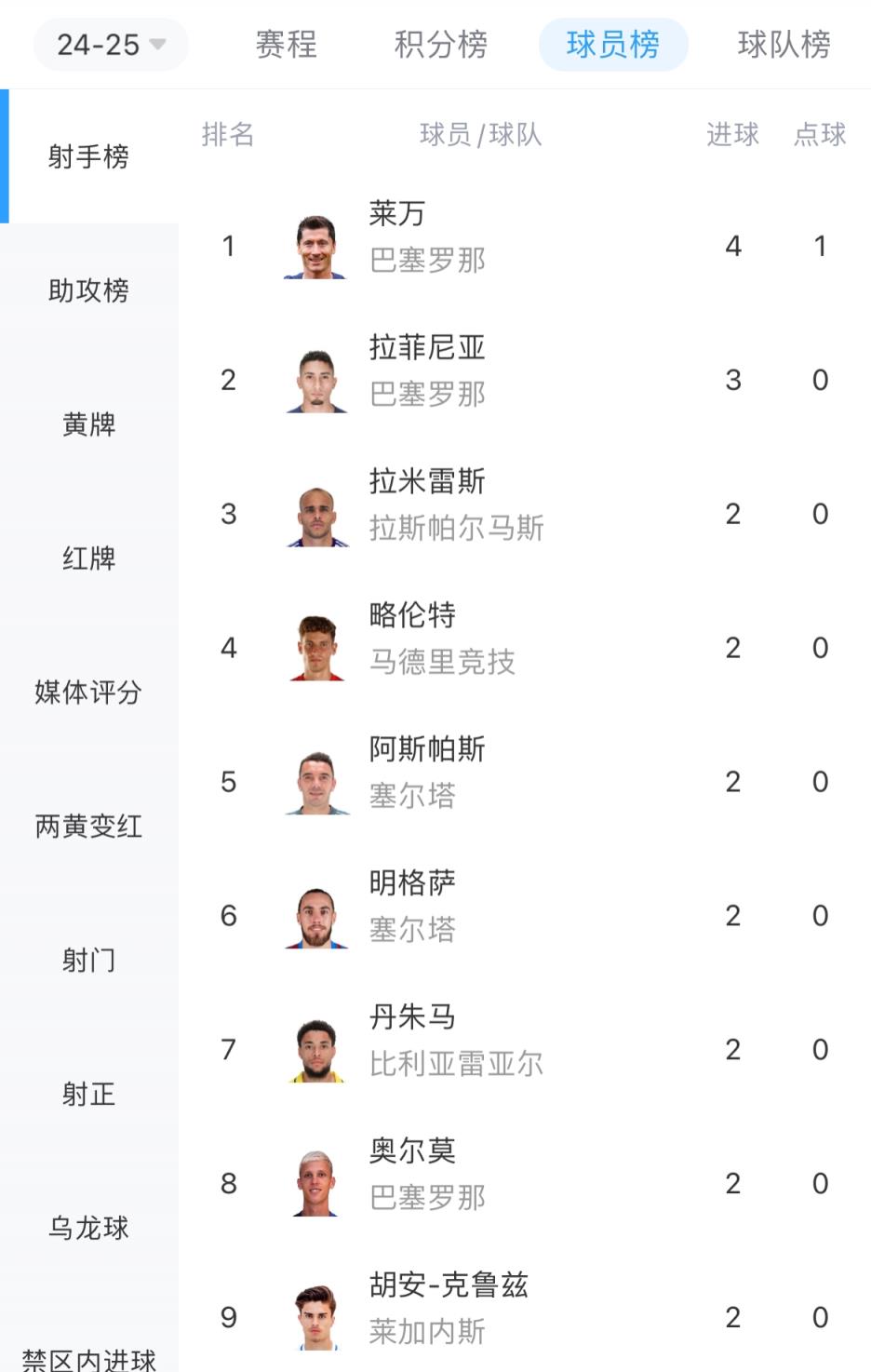871x1372 pixels.
Task: Select 助攻榜 in the side menu
Action: (x=88, y=290)
